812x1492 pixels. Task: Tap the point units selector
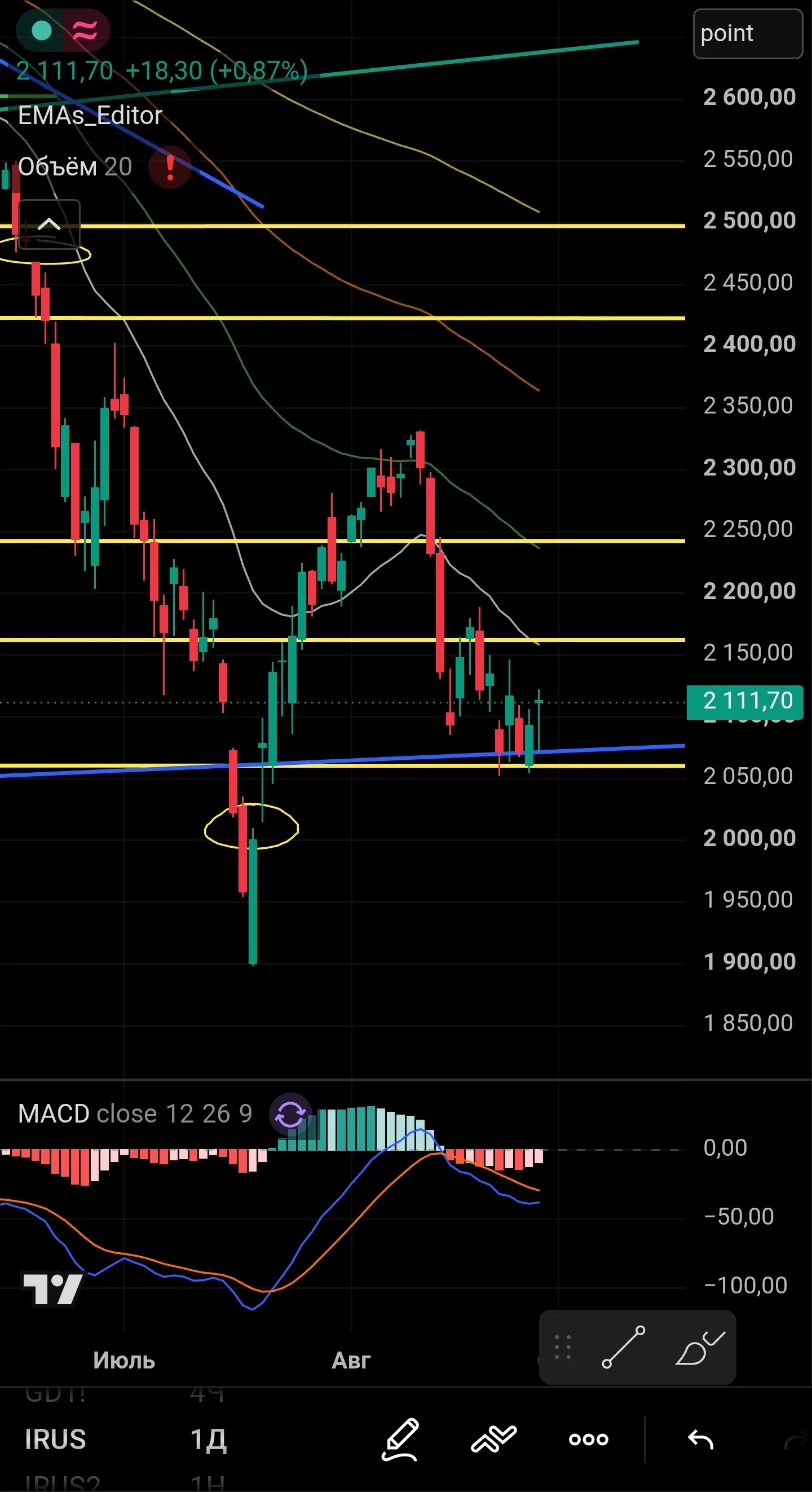tap(748, 34)
